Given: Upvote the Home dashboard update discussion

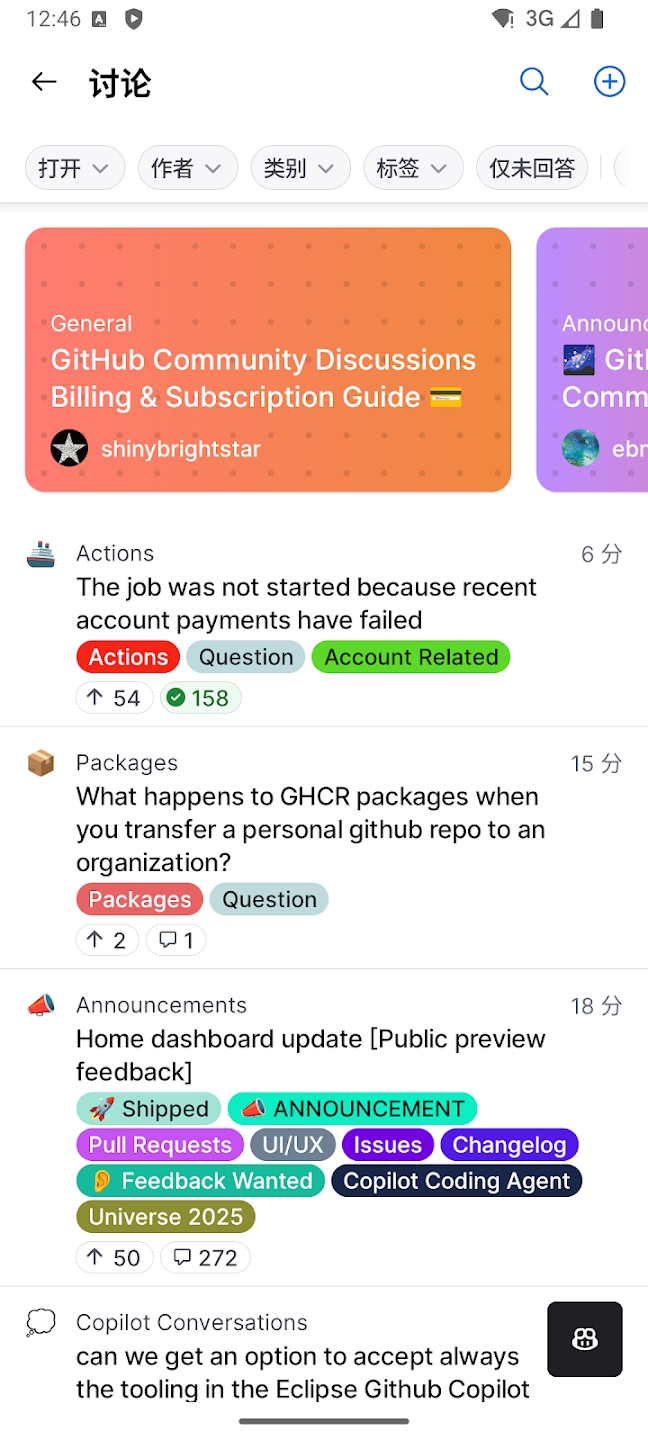Looking at the screenshot, I should click(x=114, y=1257).
